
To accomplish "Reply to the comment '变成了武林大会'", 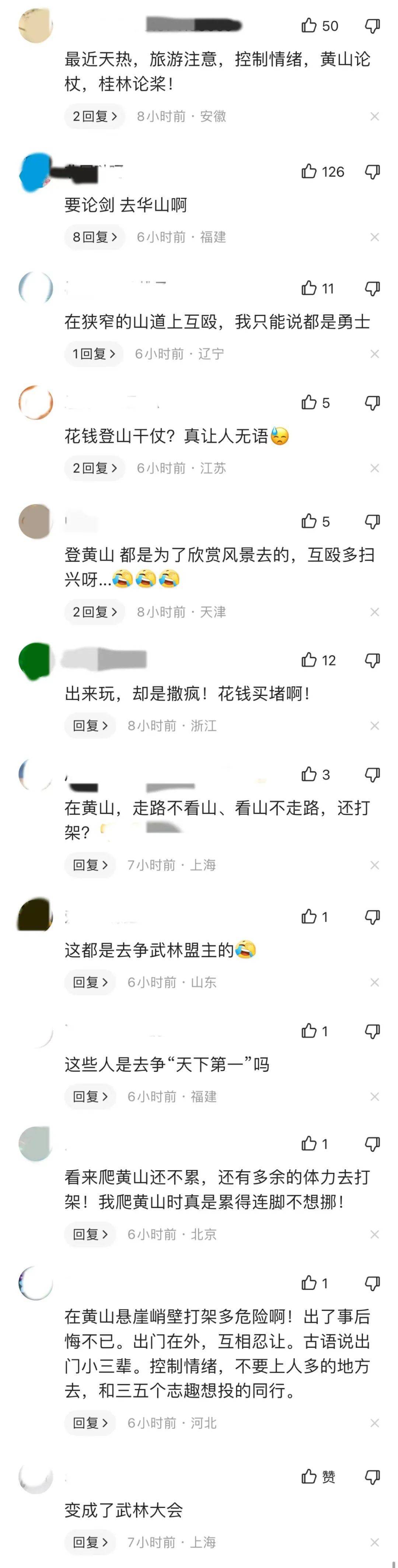I will tap(90, 1543).
